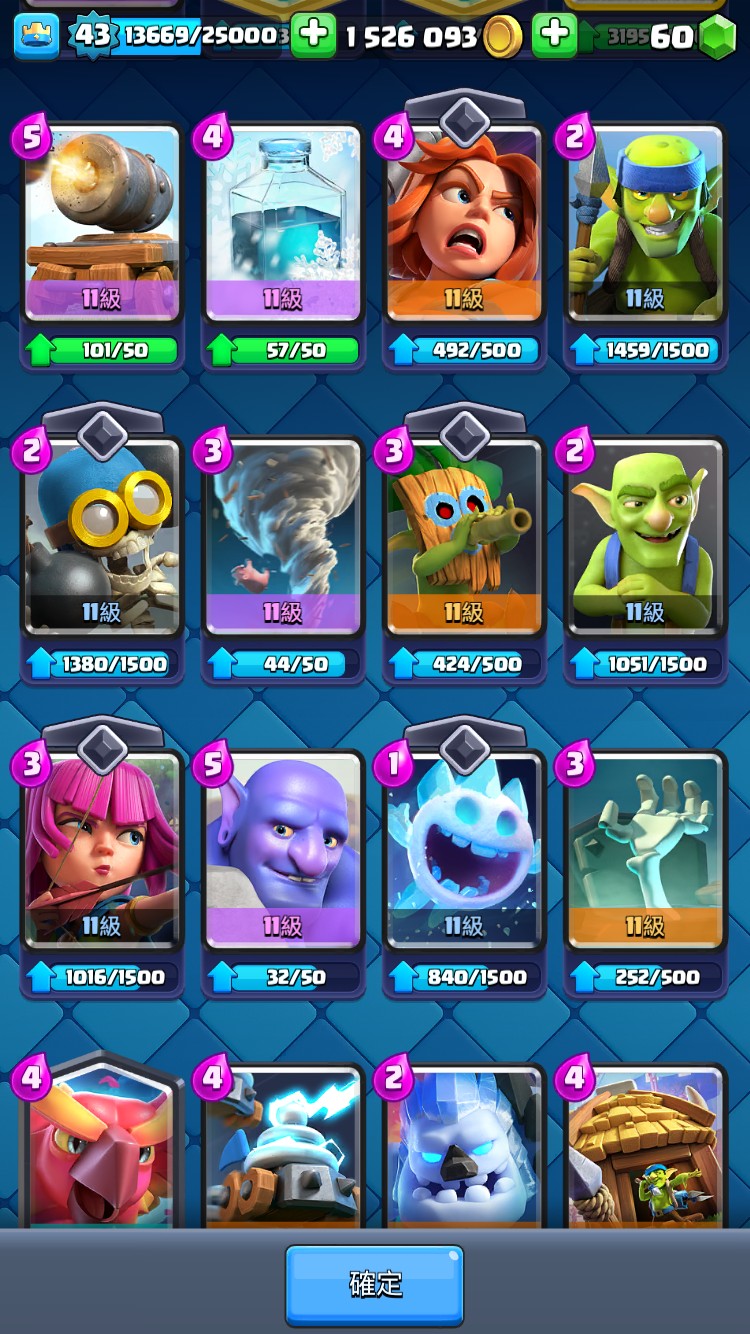Open the king level crown icon
The width and height of the screenshot is (750, 1334).
click(36, 35)
